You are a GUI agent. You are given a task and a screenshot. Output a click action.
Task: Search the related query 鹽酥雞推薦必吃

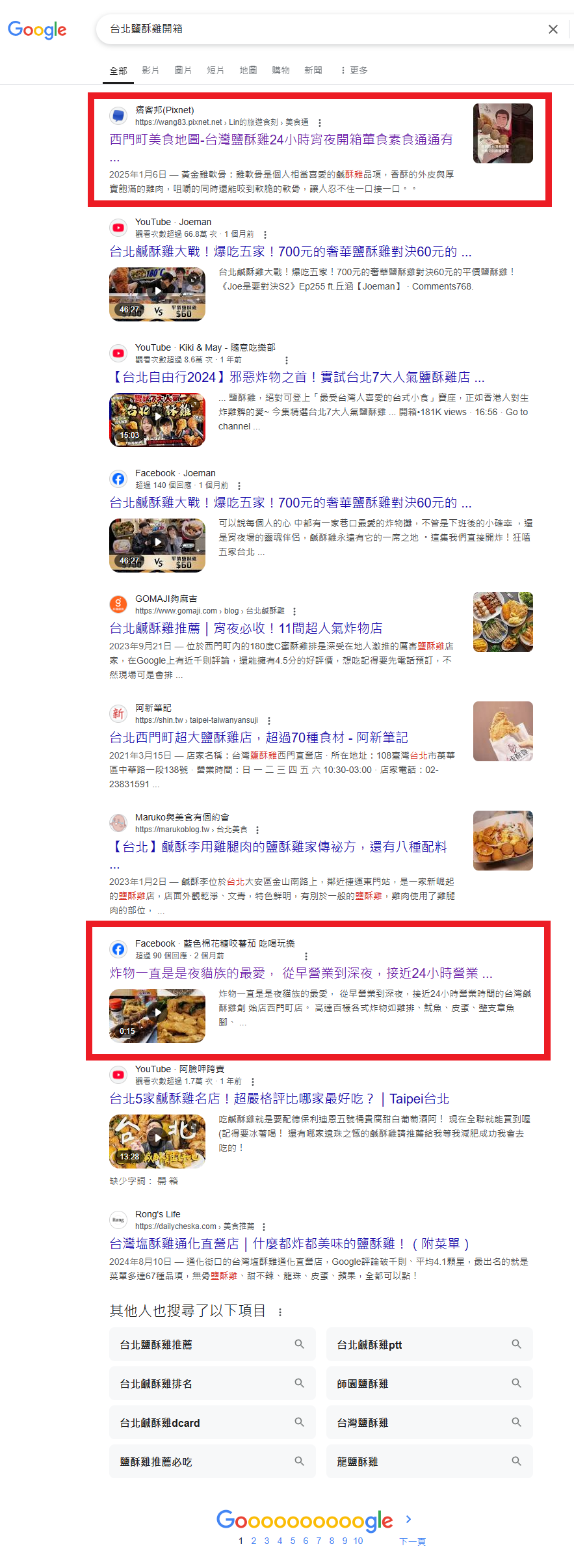pyautogui.click(x=212, y=1462)
